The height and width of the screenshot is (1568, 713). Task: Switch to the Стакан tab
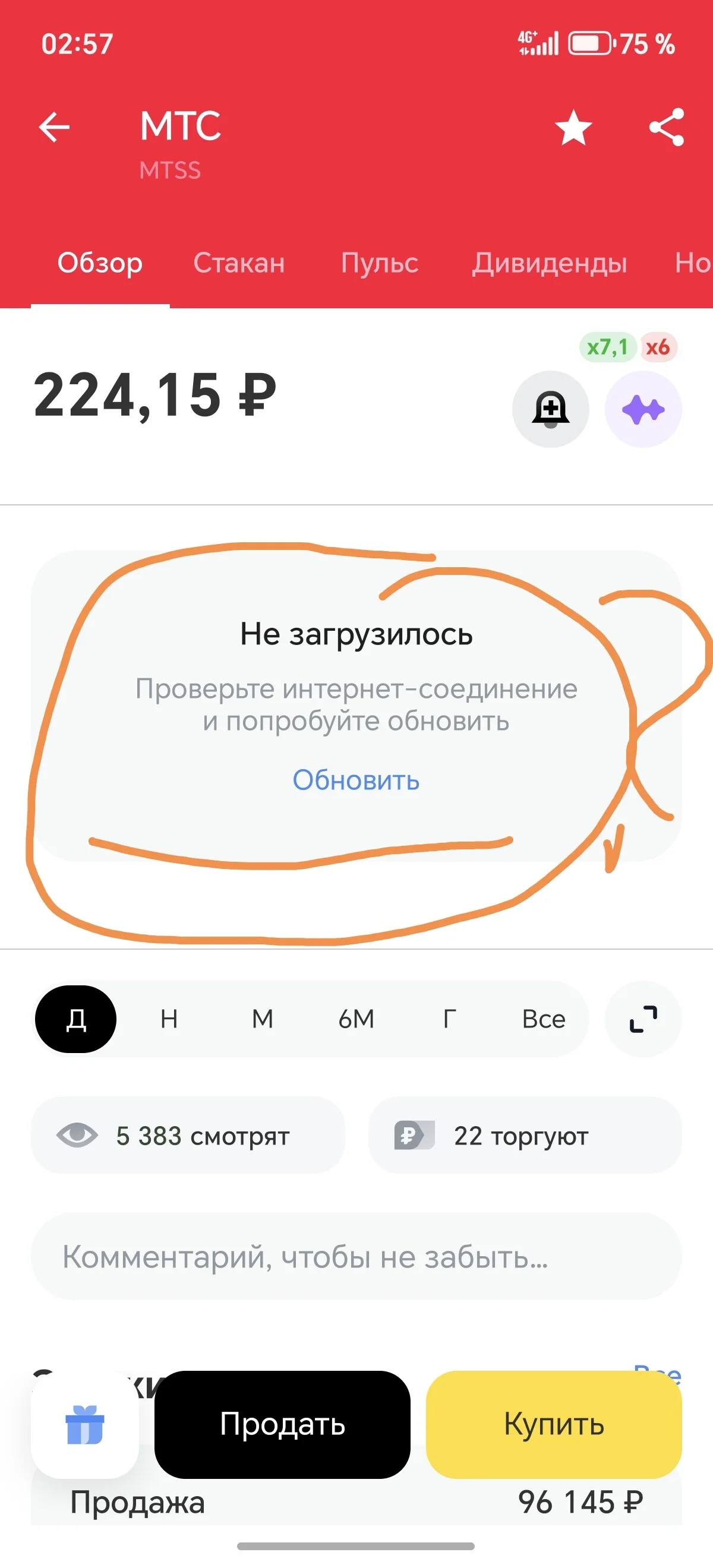point(239,263)
